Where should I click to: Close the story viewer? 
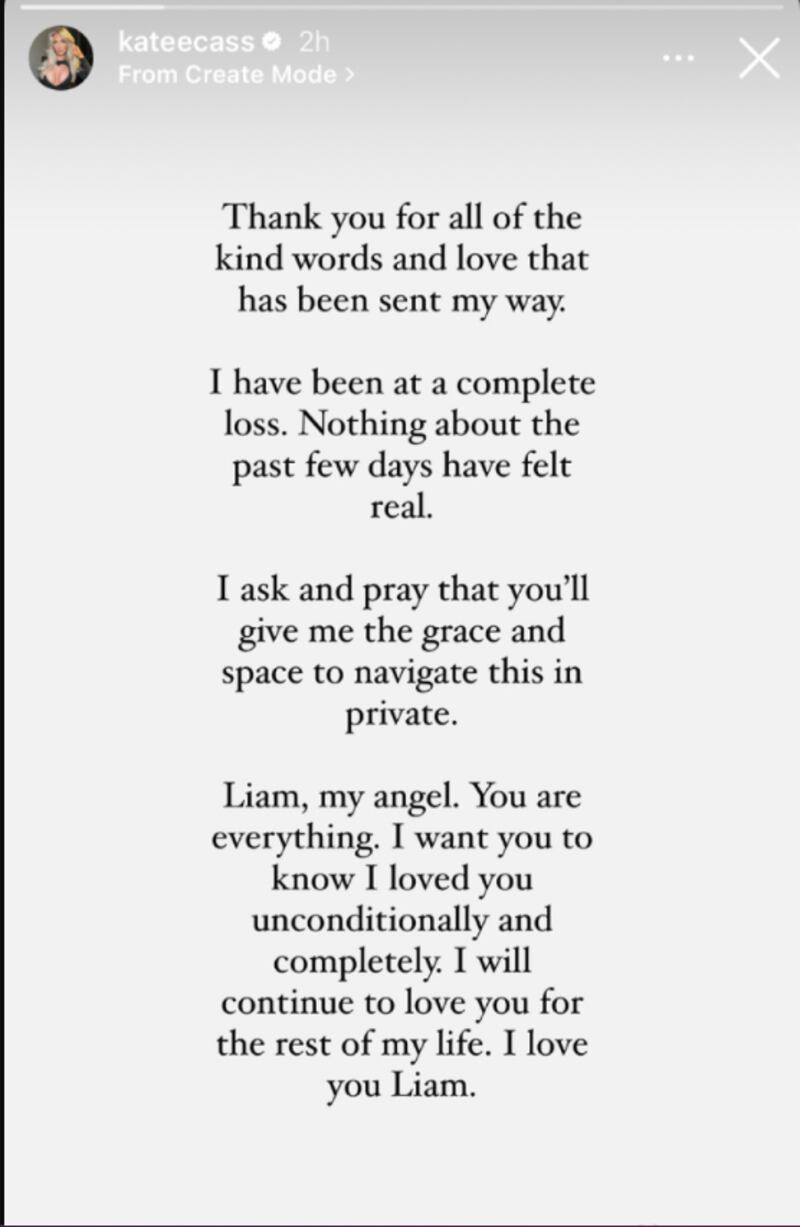point(759,58)
